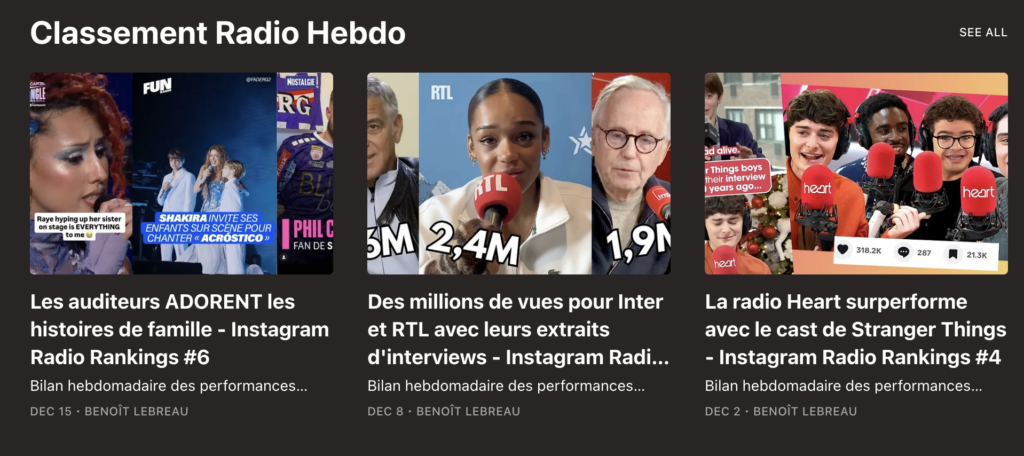This screenshot has height=456, width=1024.
Task: Open the Inter et RTL interviews article
Action: coord(518,329)
